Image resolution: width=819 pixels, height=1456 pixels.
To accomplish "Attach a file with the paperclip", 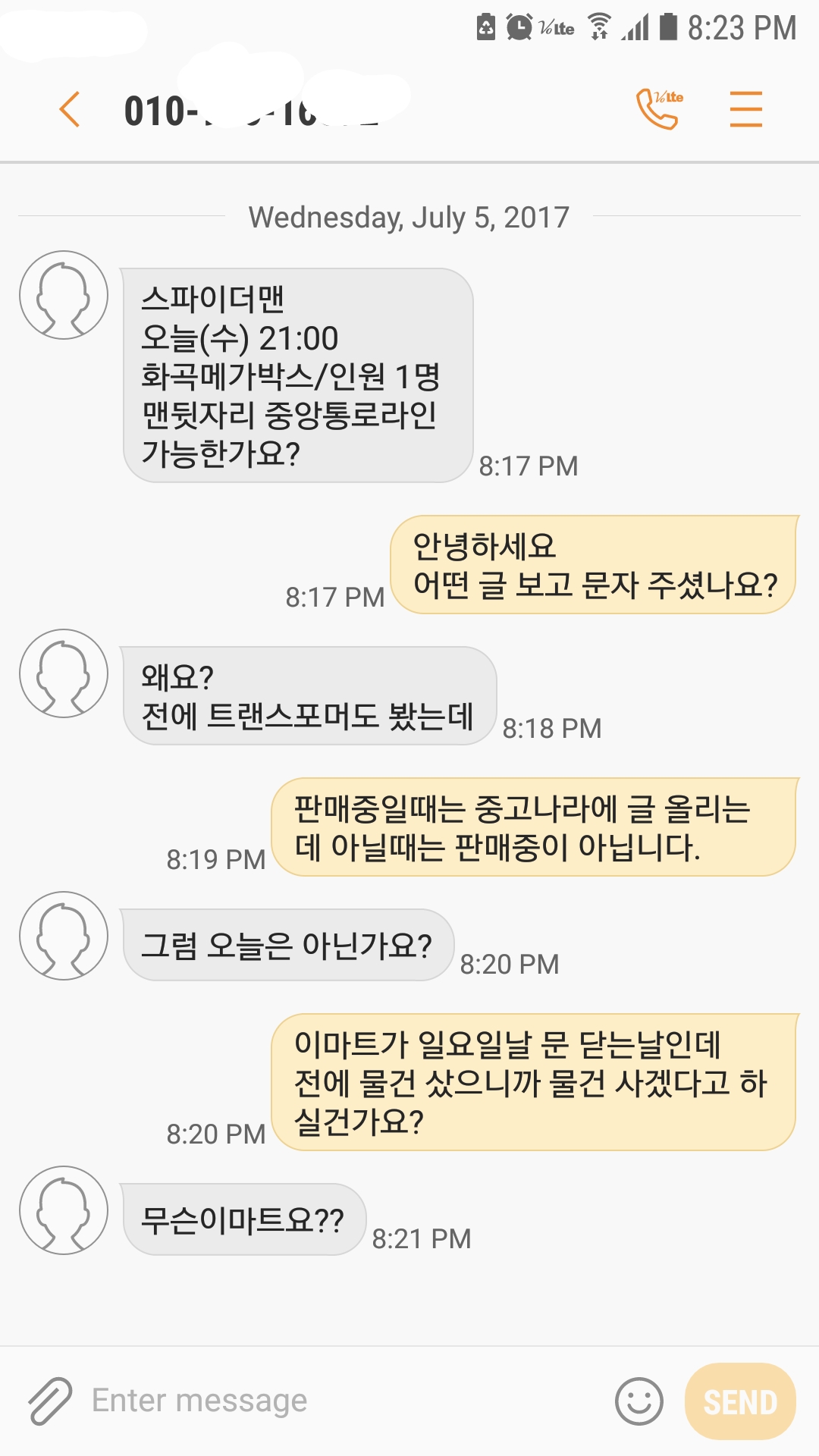I will (50, 1400).
